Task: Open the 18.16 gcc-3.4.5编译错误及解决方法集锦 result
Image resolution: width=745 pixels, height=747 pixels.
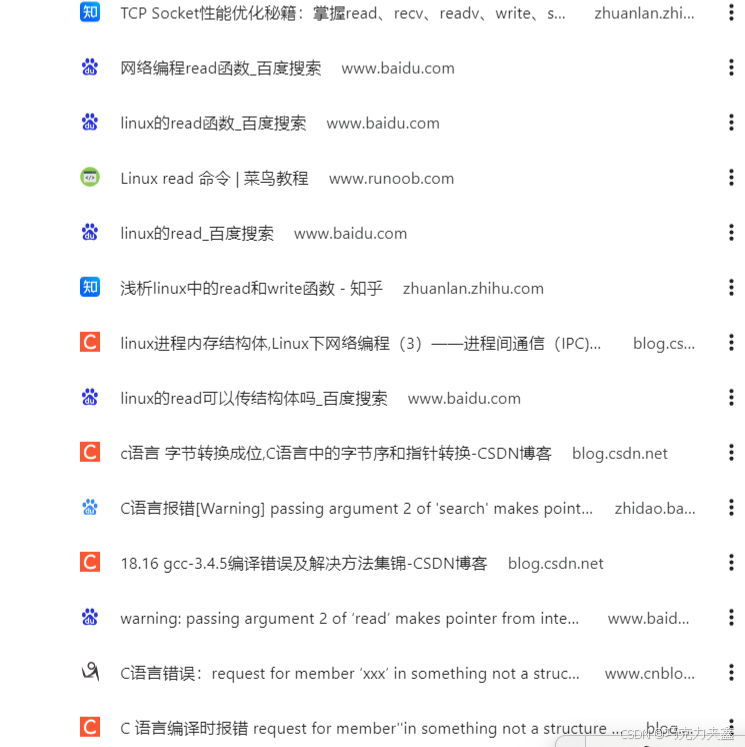Action: tap(302, 563)
